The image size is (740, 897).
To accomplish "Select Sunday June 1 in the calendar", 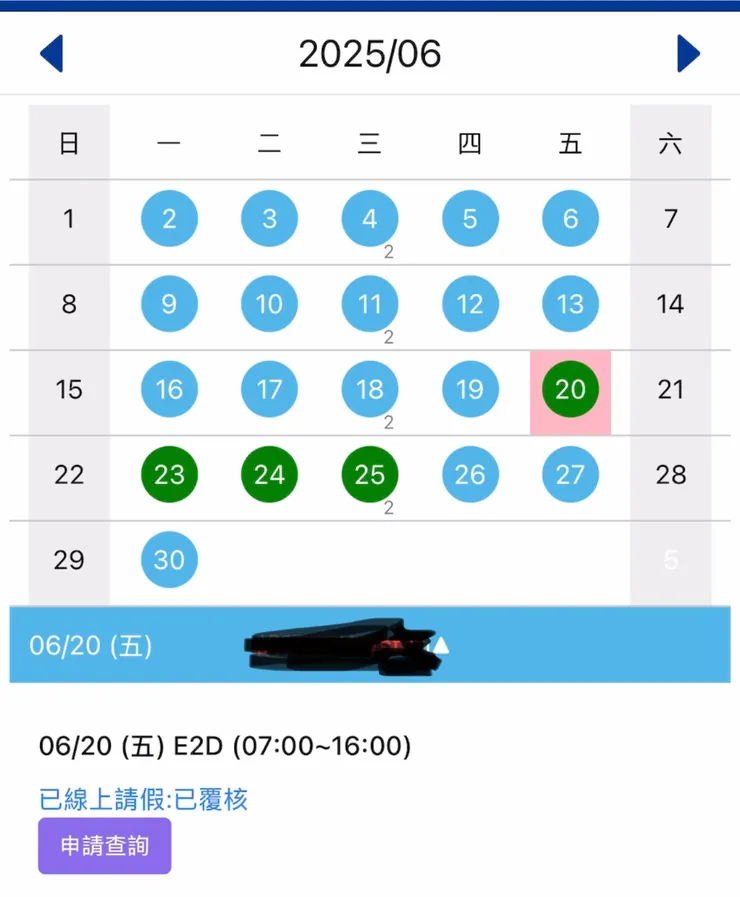I will (68, 218).
